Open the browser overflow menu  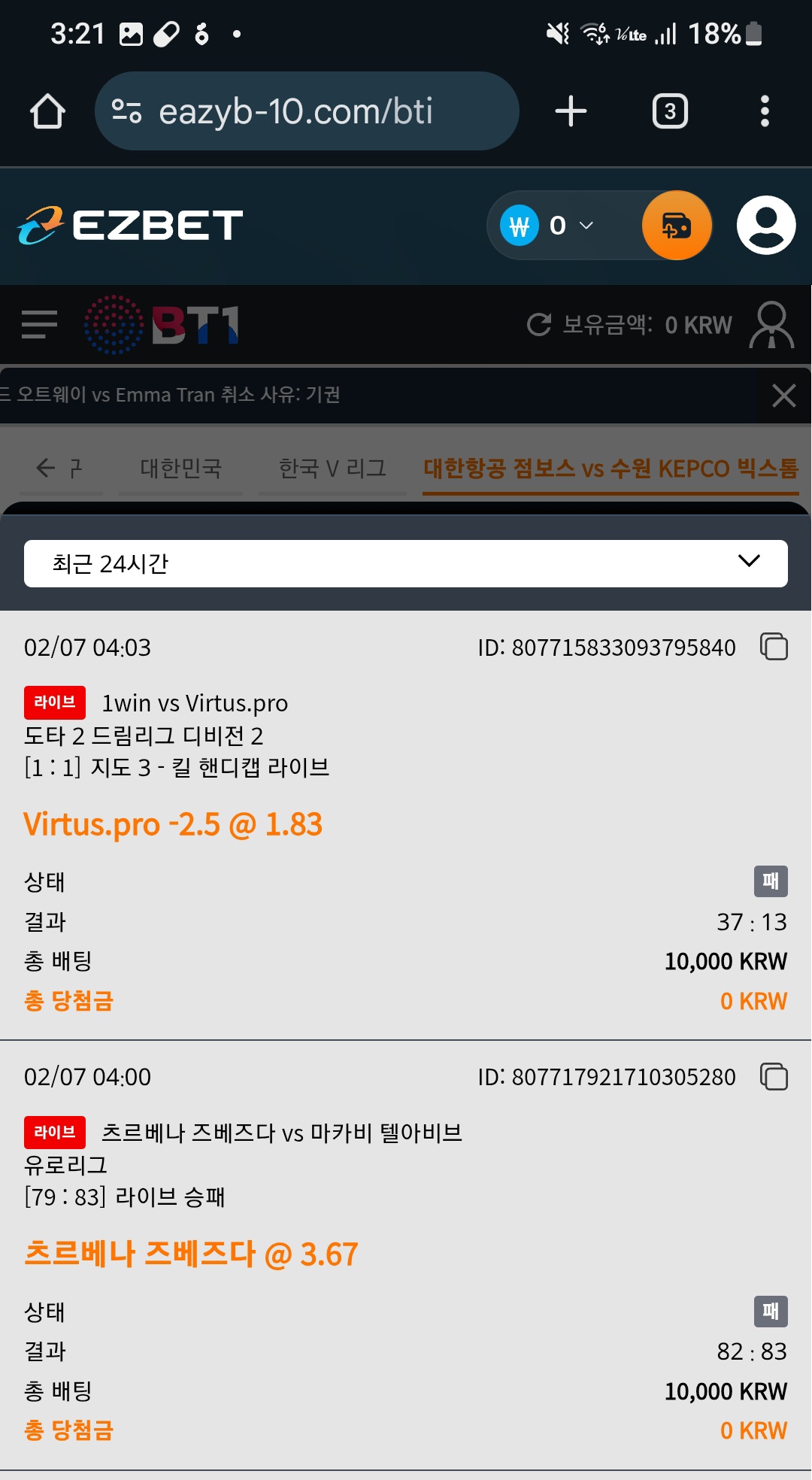tap(765, 111)
